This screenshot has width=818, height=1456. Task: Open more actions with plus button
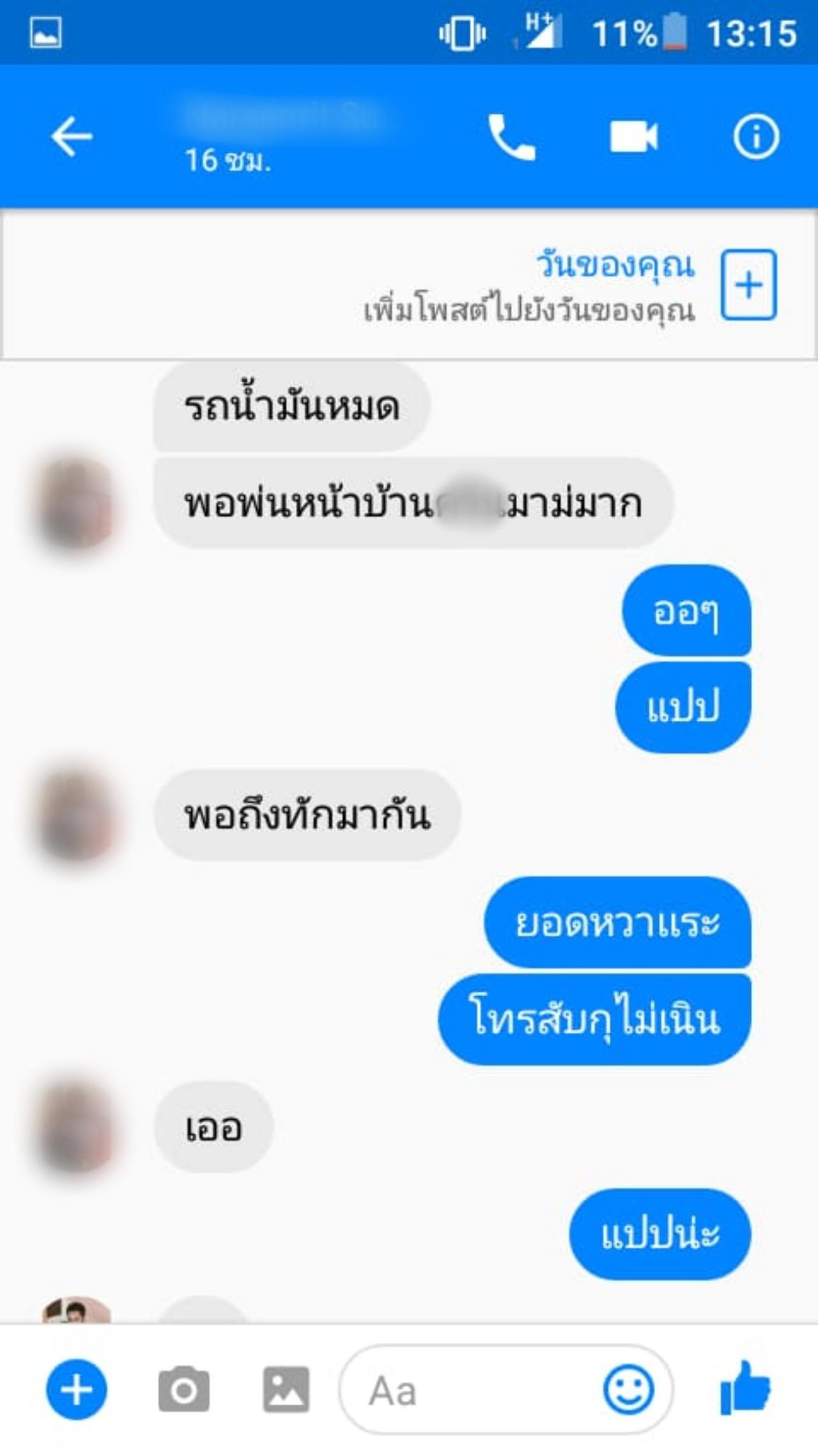pyautogui.click(x=77, y=1389)
